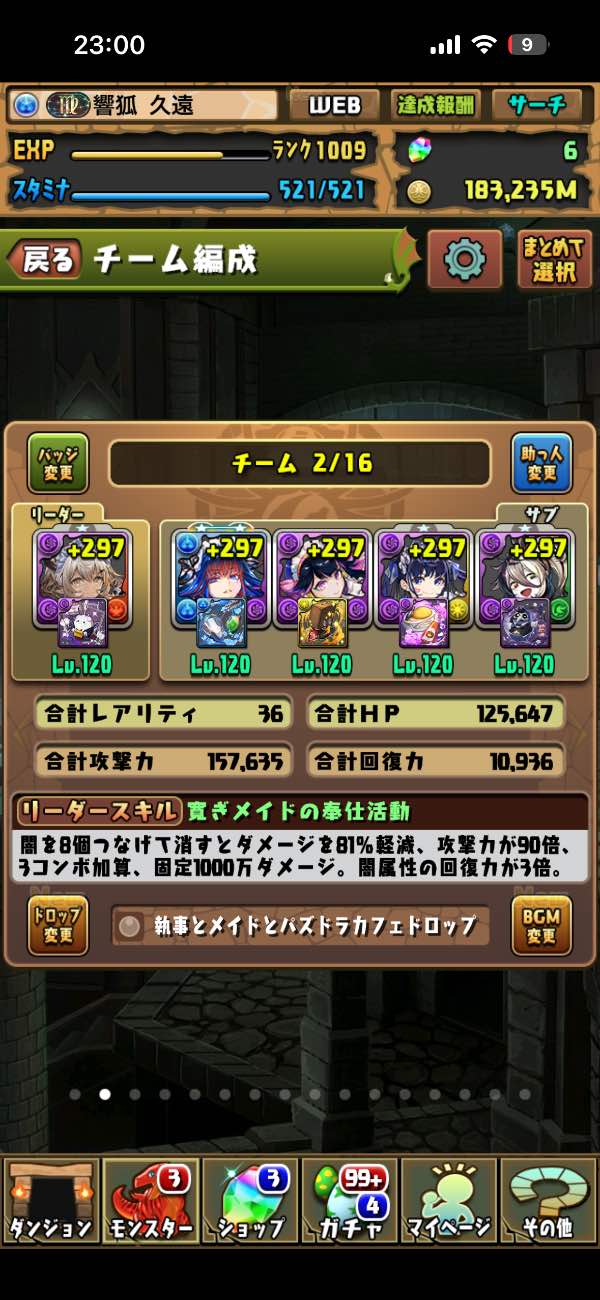Open the その他 tab

(x=549, y=1200)
